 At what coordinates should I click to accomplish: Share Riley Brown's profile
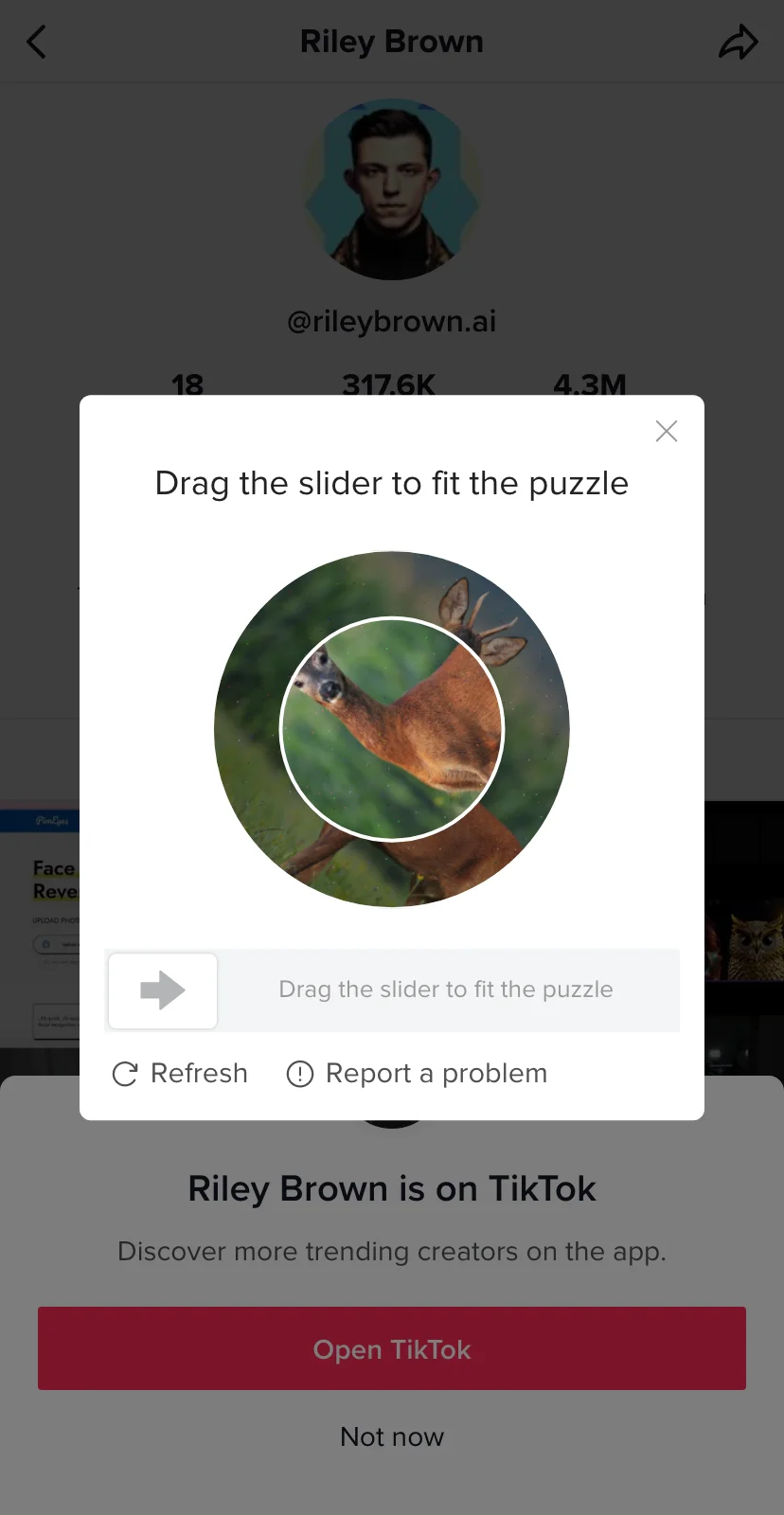[x=738, y=43]
